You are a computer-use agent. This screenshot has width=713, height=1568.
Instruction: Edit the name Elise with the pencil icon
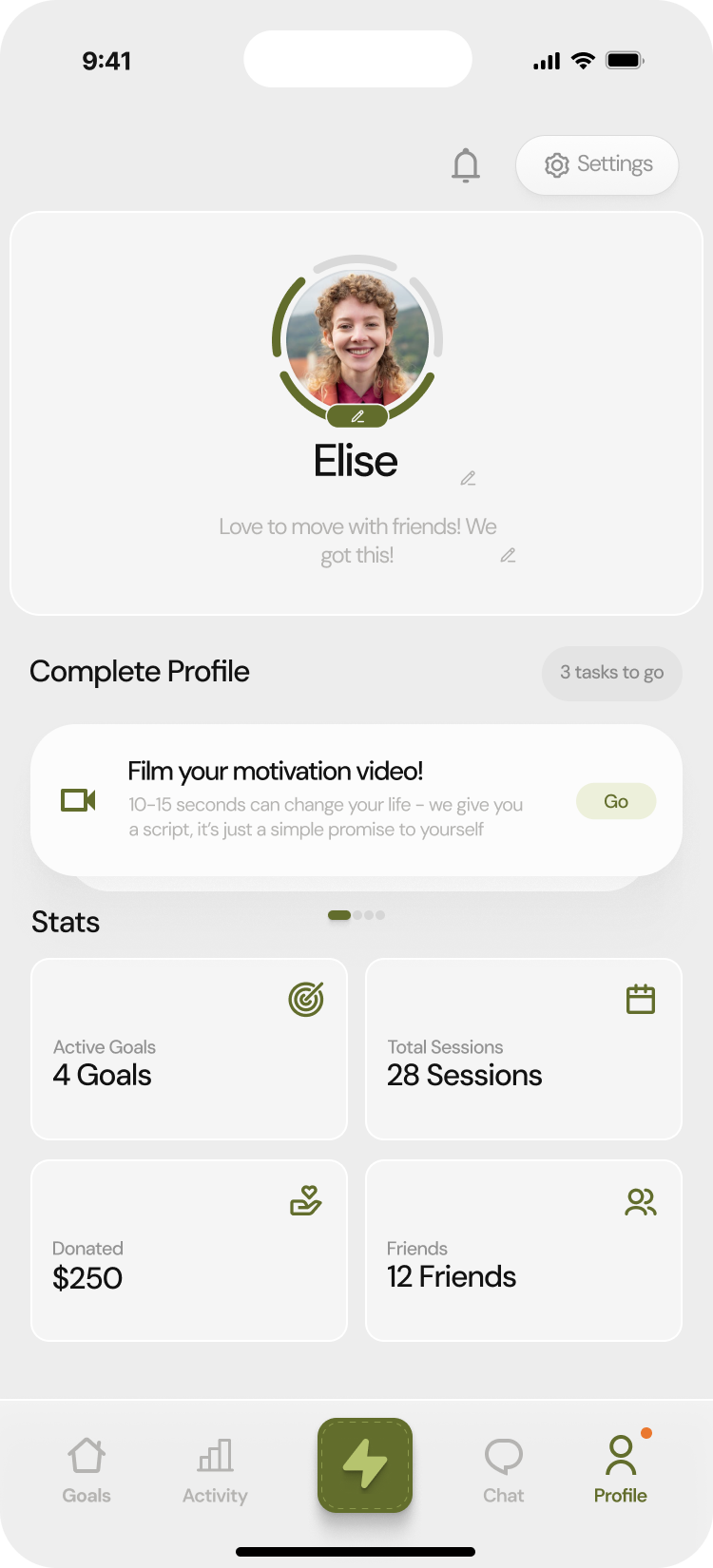tap(468, 477)
